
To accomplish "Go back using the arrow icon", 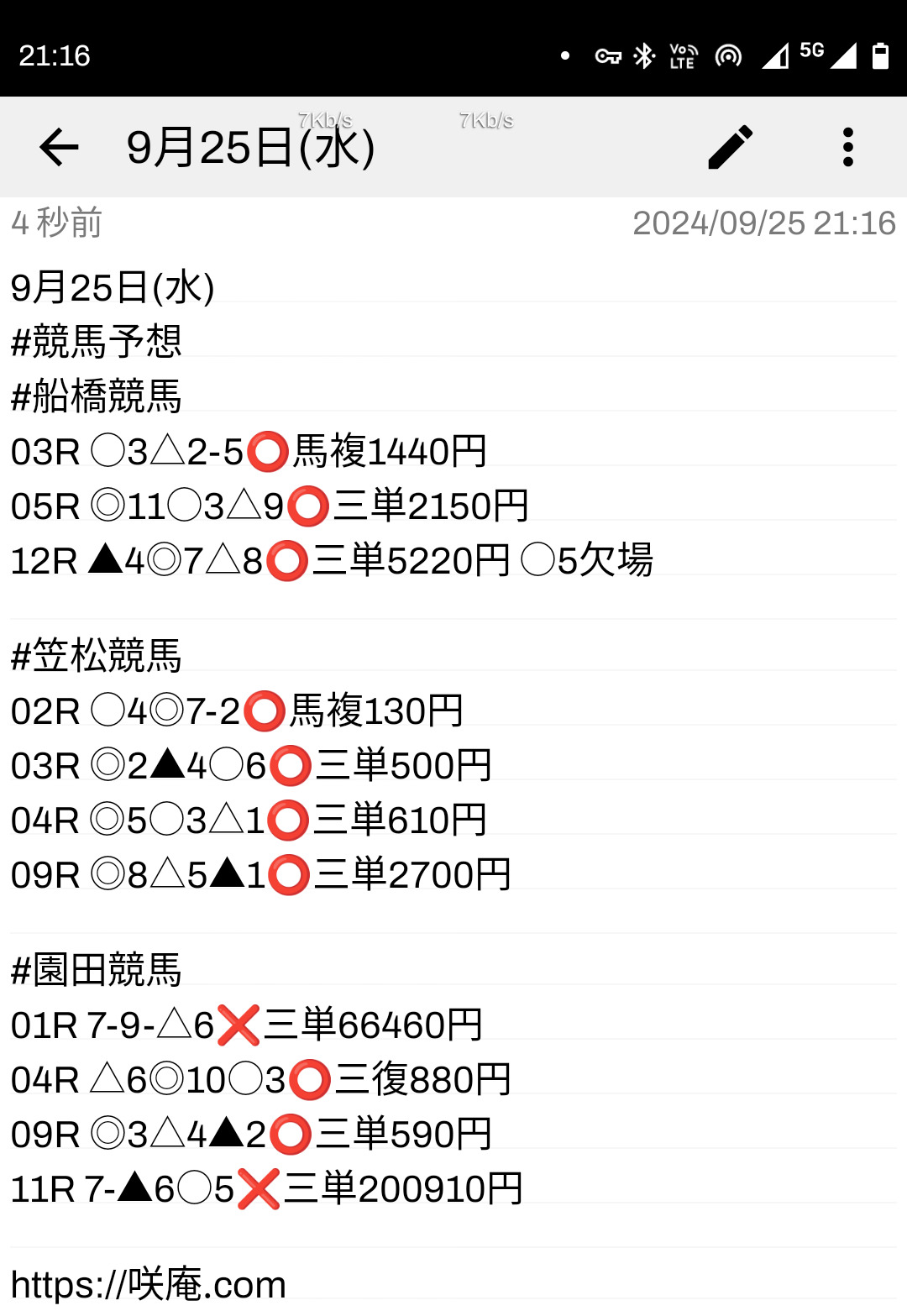I will 59,148.
